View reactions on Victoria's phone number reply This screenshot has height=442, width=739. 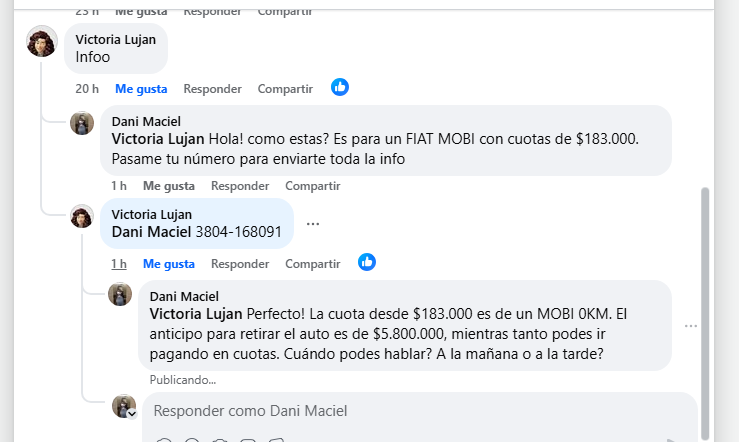pos(367,262)
